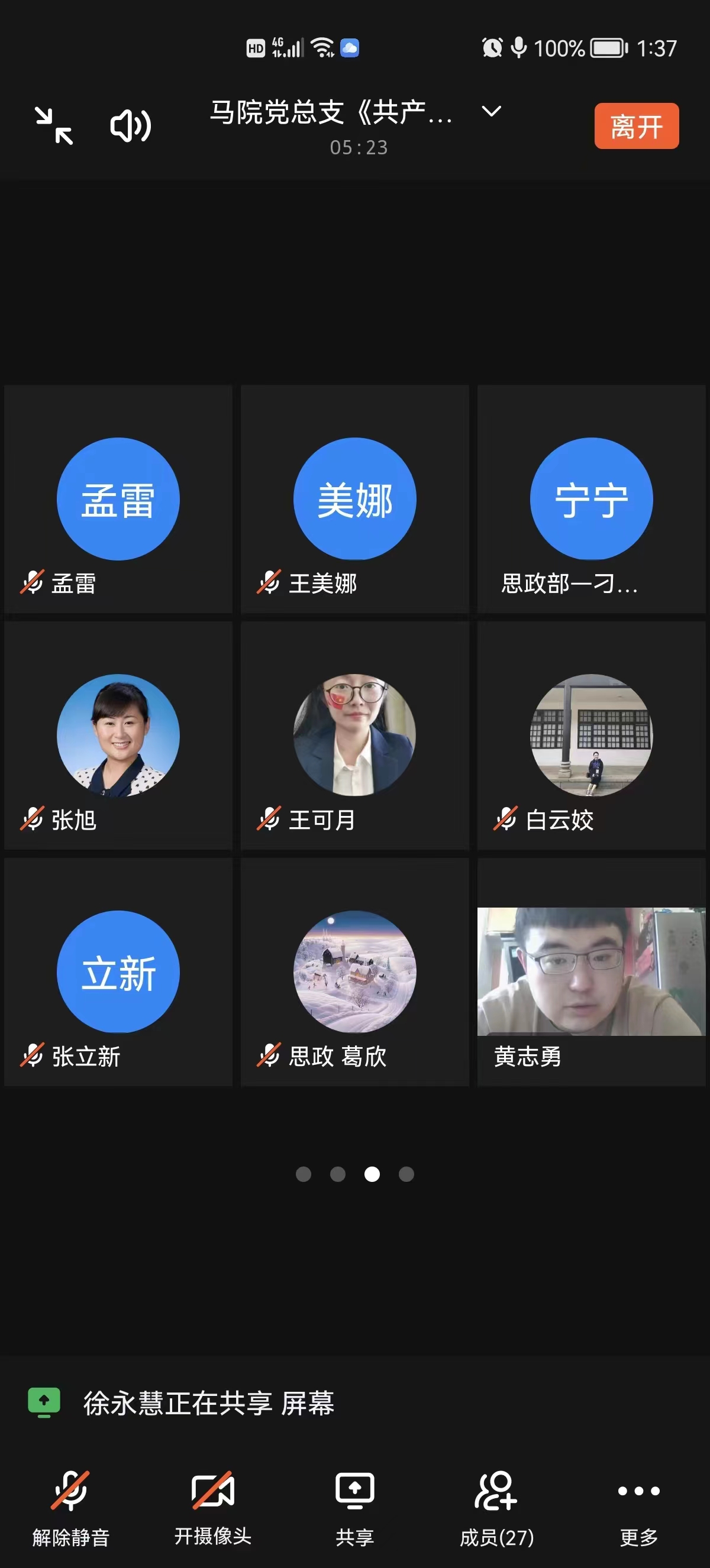Image resolution: width=710 pixels, height=1568 pixels.
Task: Expand the meeting title details
Action: point(491,111)
